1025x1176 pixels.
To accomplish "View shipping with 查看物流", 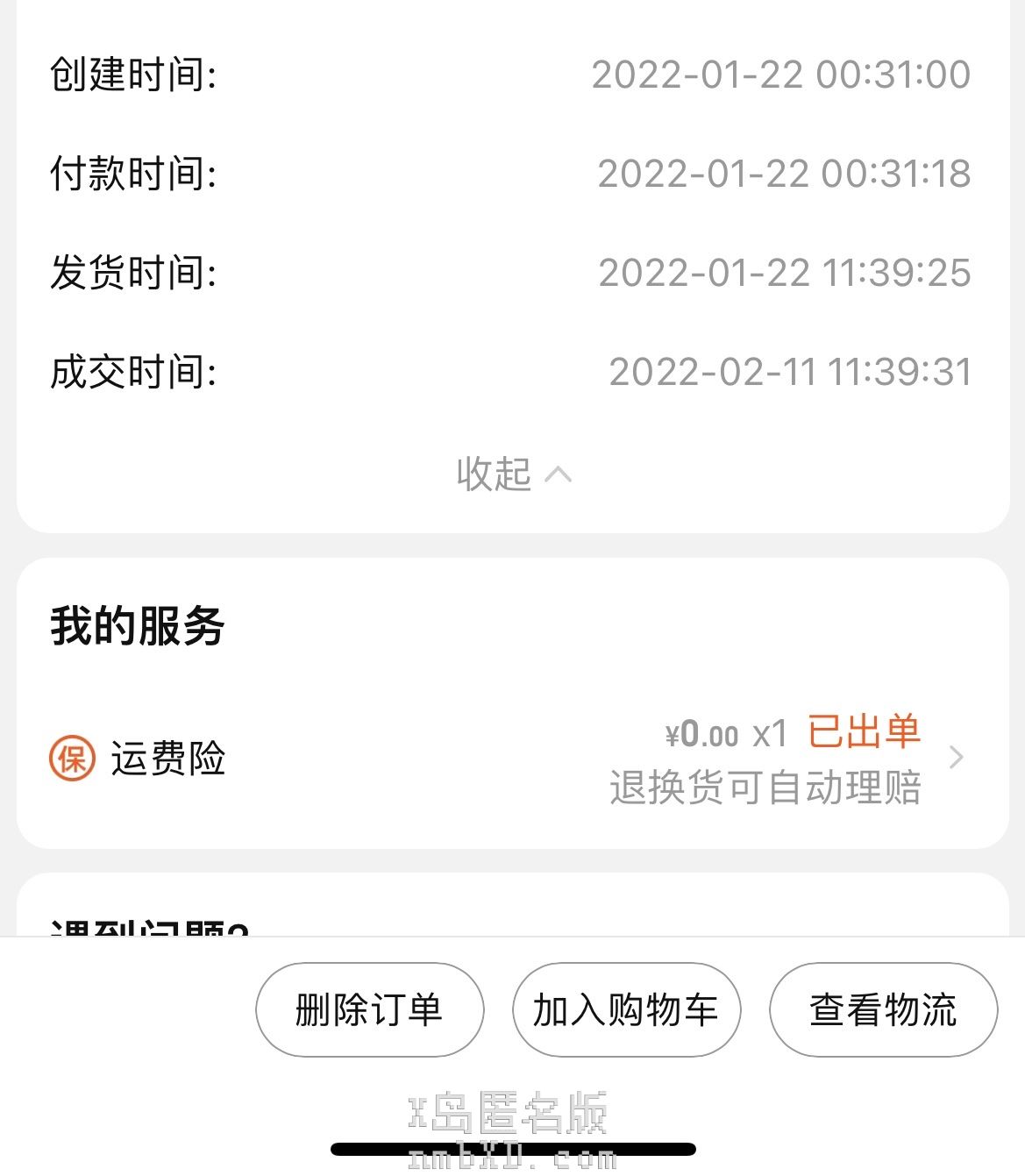I will pos(883,1010).
